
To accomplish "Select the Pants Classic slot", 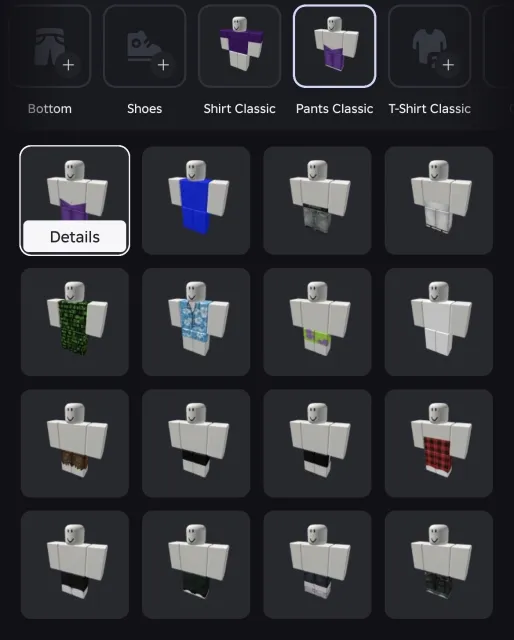I will click(x=334, y=46).
